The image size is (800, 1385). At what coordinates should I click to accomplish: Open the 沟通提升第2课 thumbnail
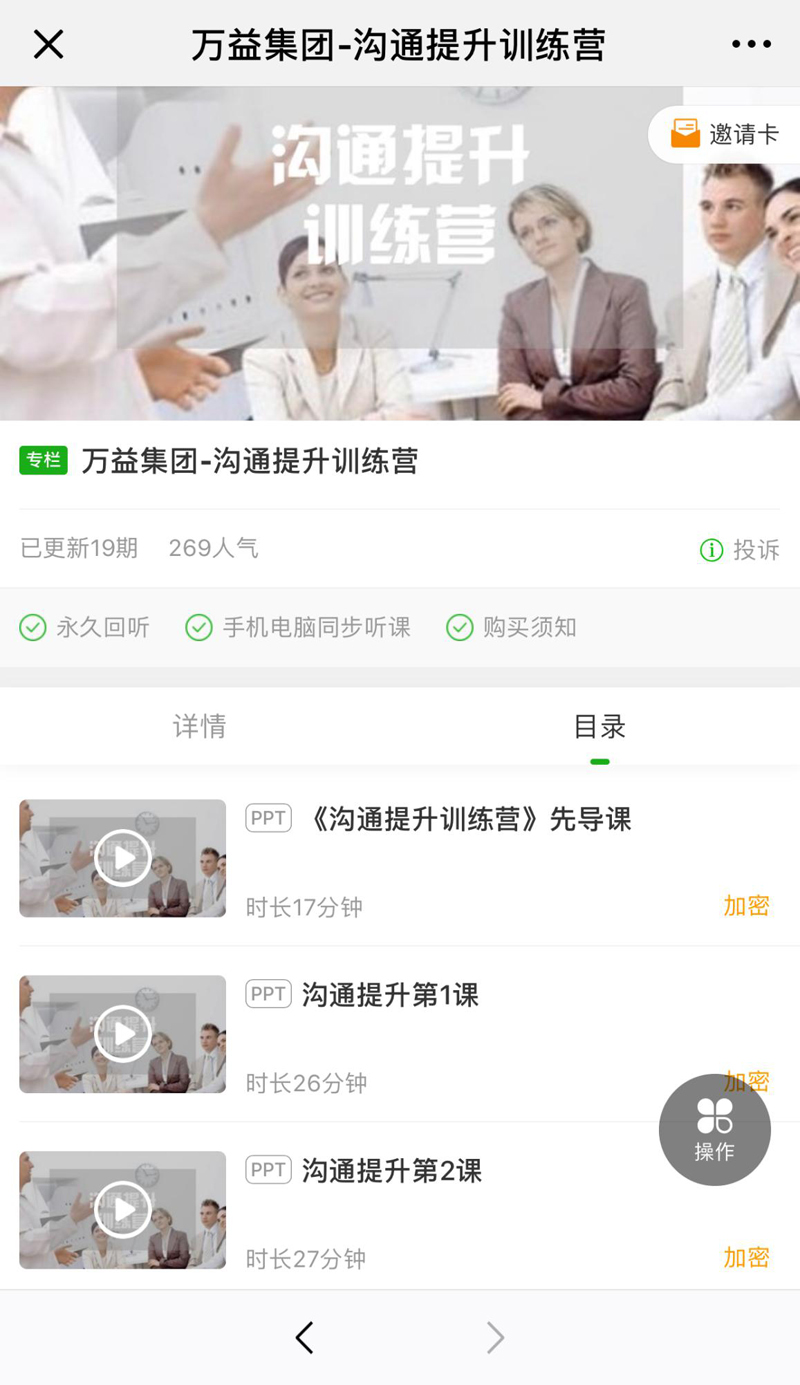(x=122, y=1210)
